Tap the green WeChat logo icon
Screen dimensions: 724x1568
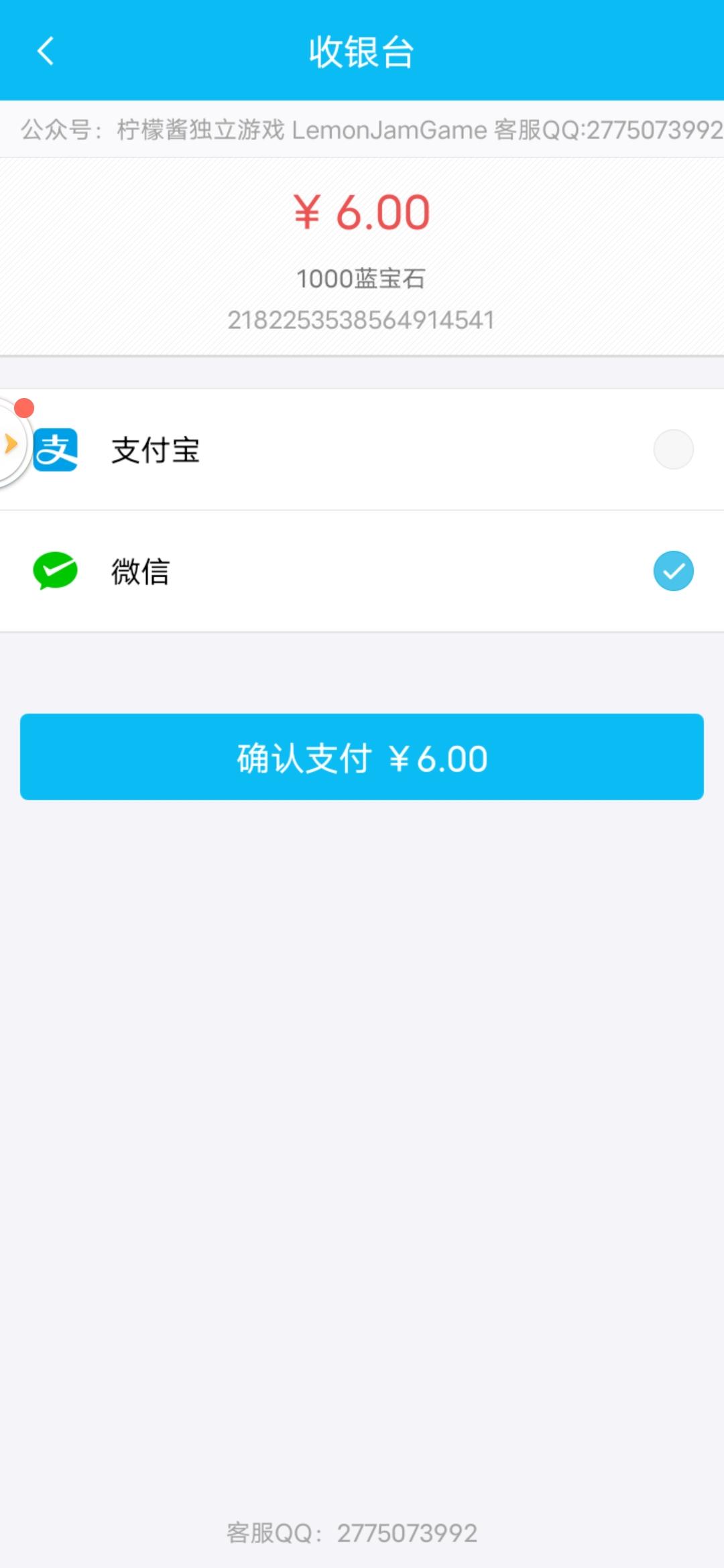57,571
